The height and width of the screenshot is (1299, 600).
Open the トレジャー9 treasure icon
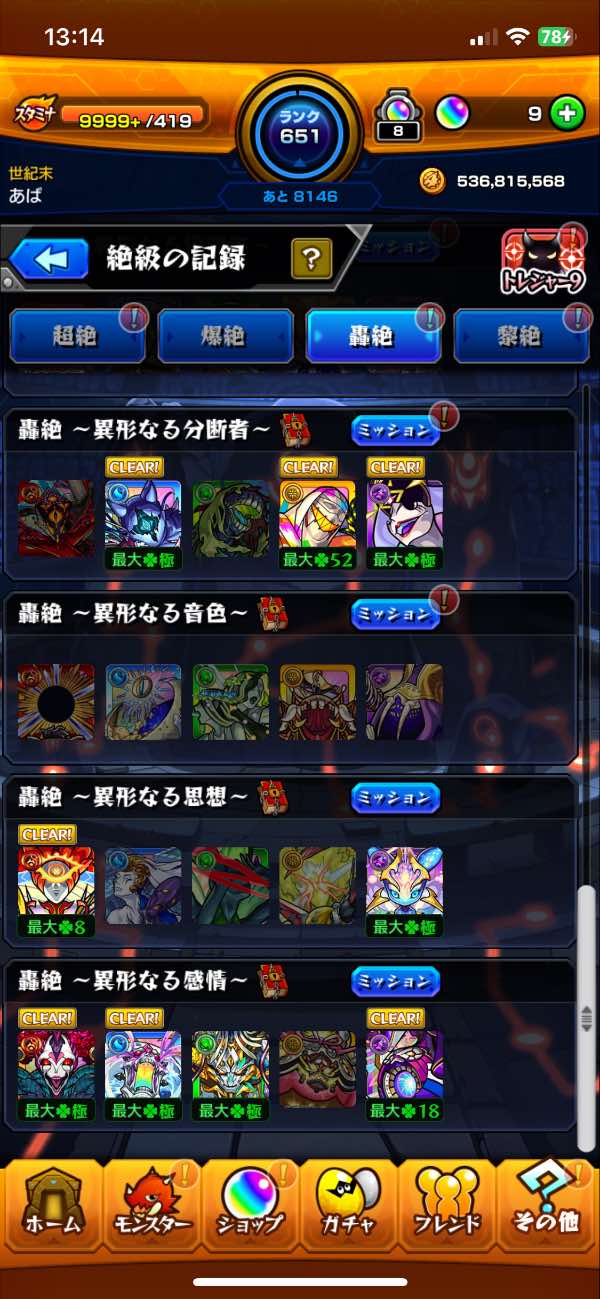click(x=541, y=263)
